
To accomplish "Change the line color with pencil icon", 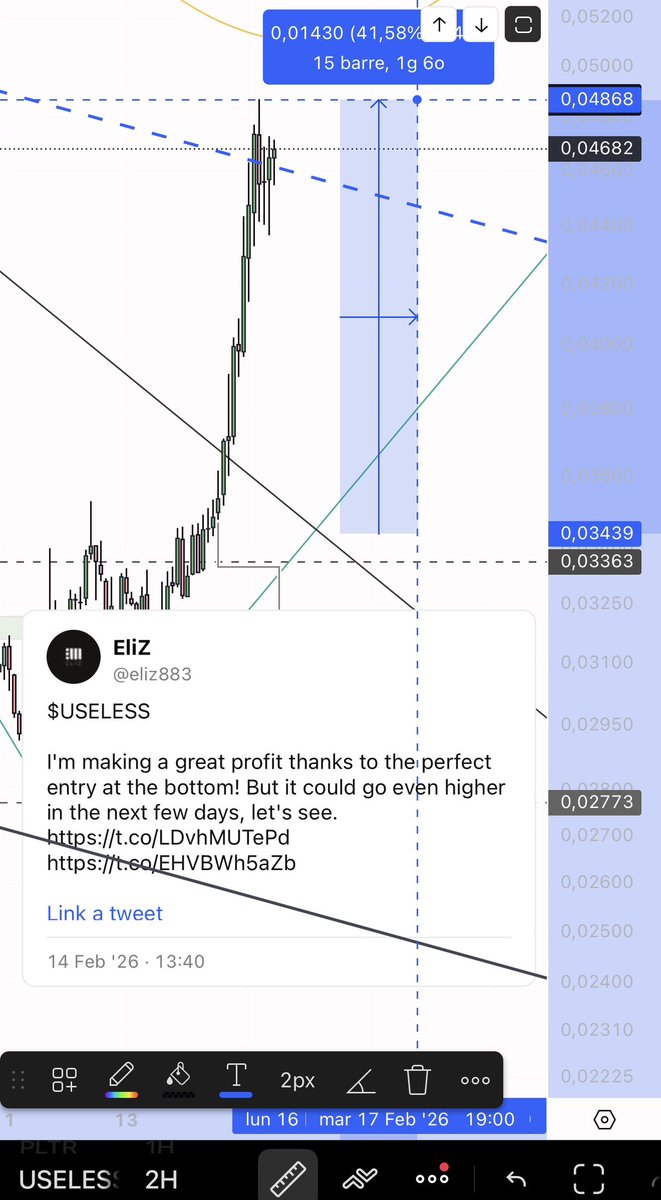I will click(x=120, y=1080).
